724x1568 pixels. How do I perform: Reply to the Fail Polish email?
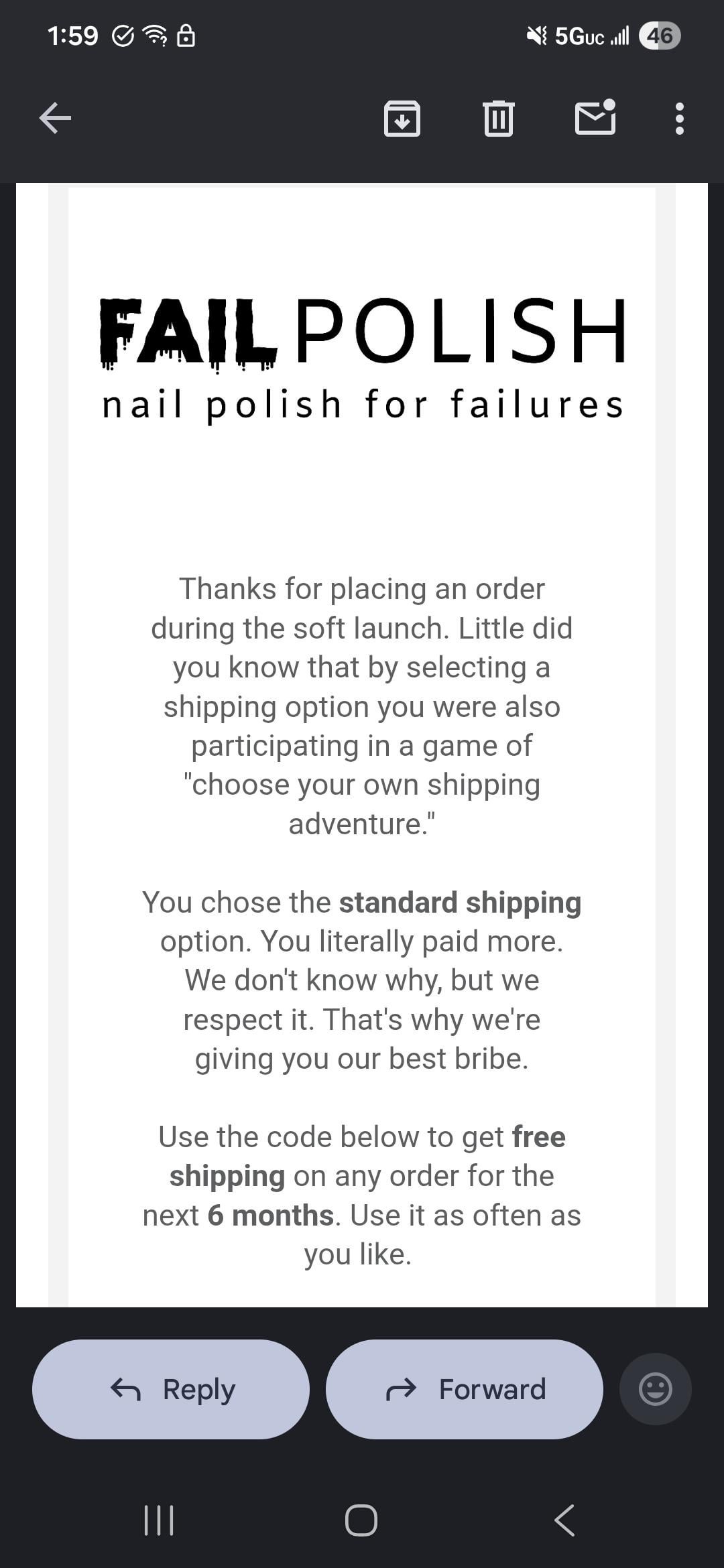171,1389
